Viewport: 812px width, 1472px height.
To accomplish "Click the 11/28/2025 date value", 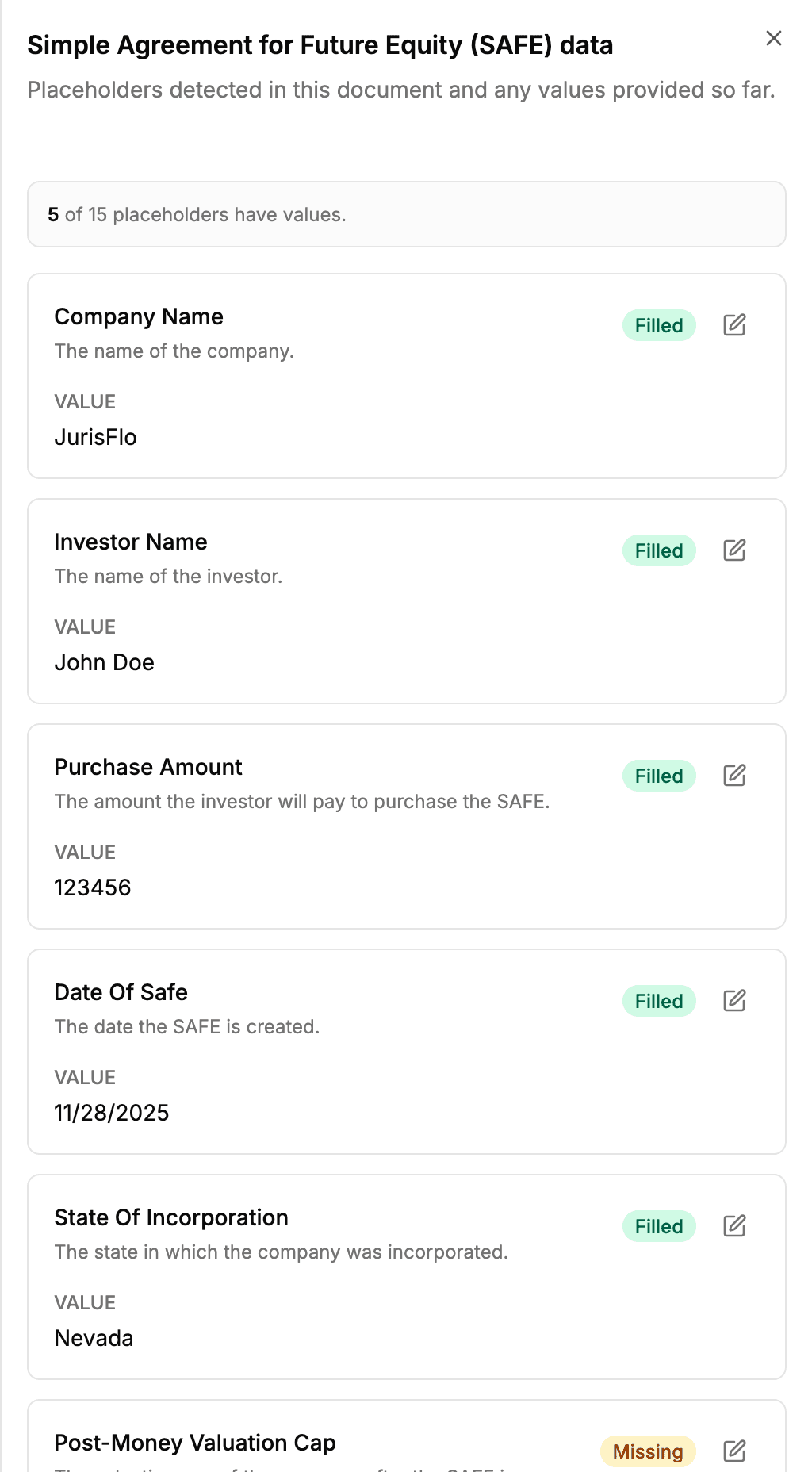I will click(112, 1113).
